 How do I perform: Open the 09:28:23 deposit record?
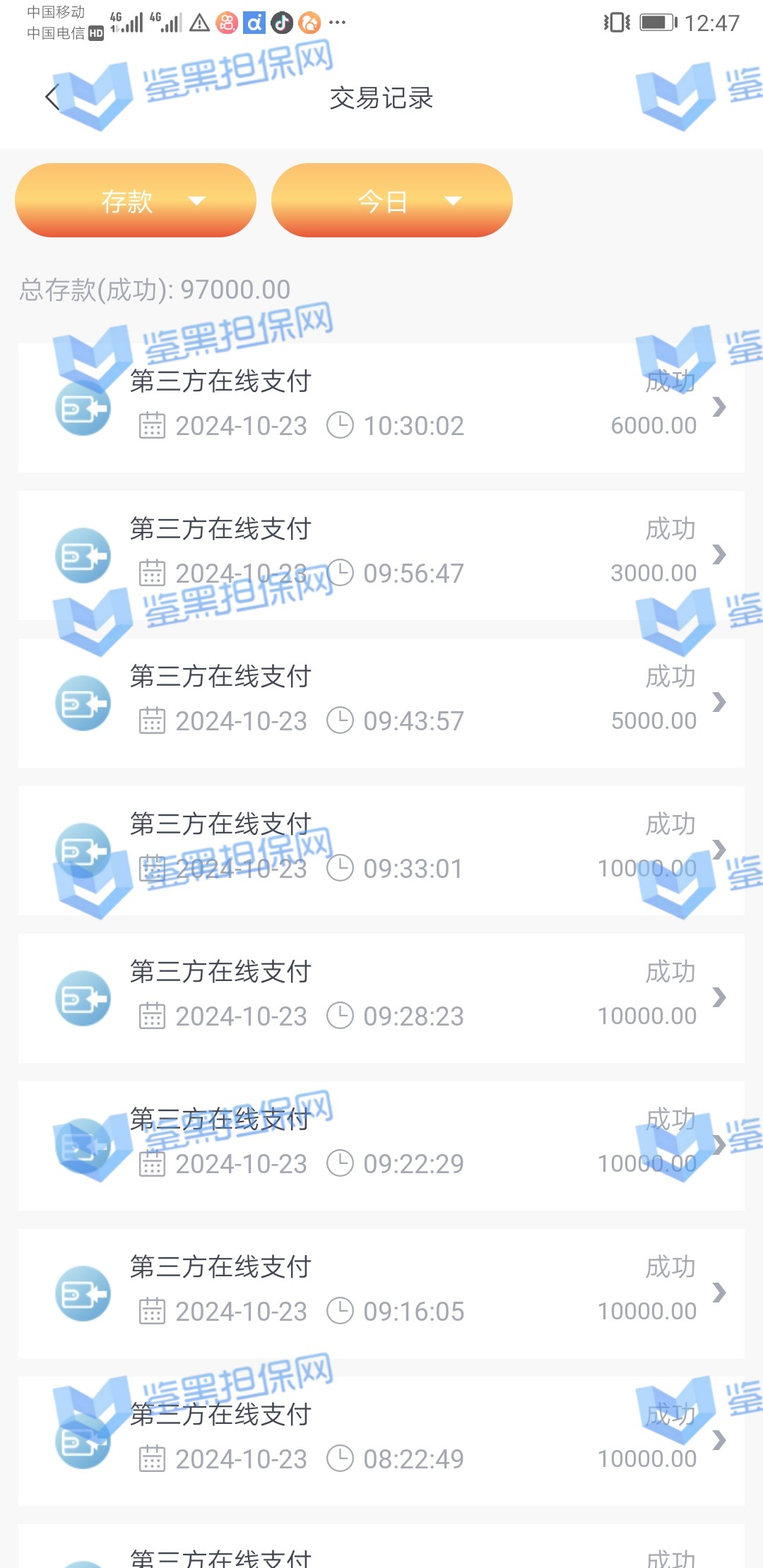tap(381, 998)
